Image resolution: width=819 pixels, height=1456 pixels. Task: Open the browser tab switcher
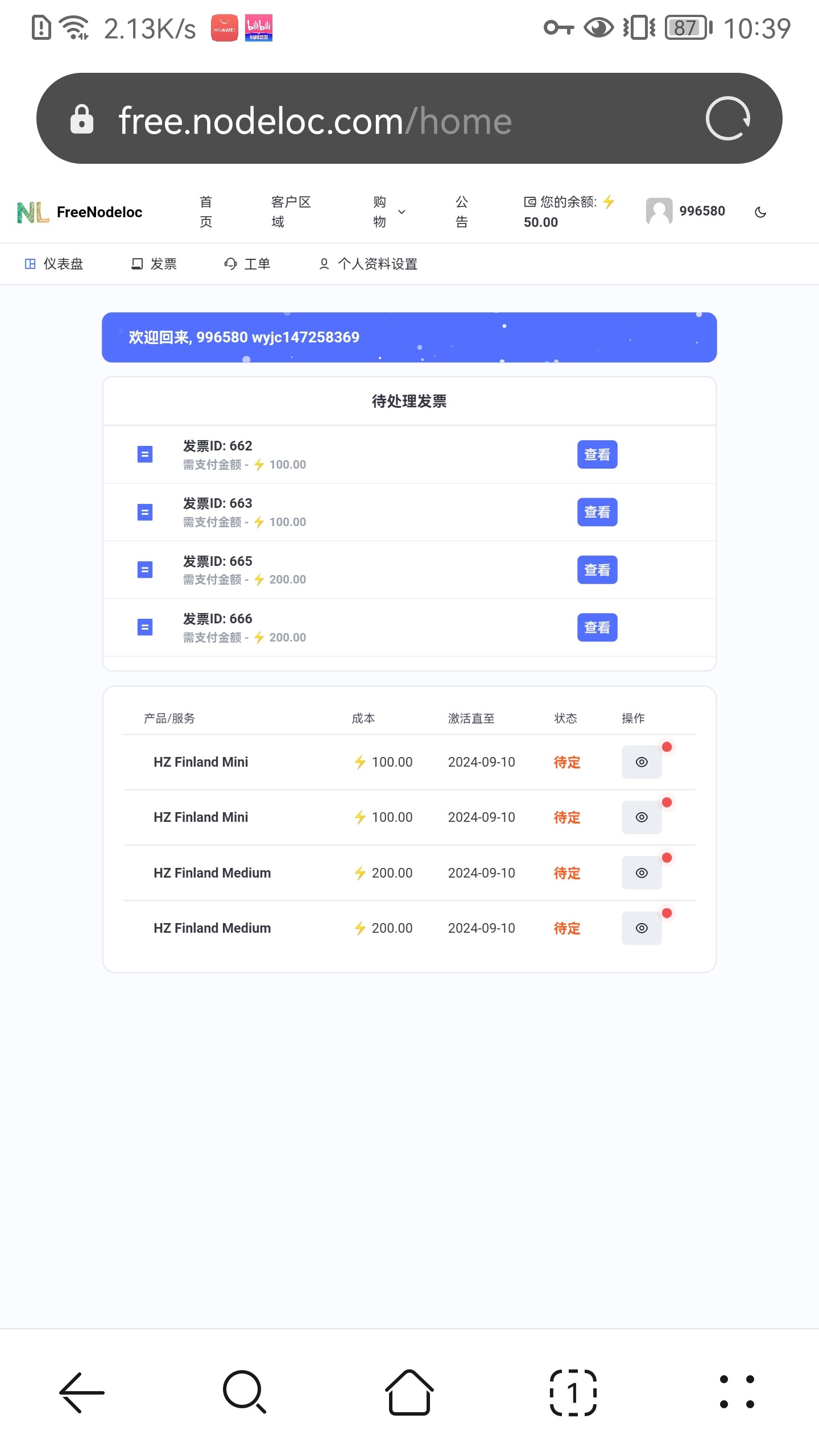[573, 1392]
